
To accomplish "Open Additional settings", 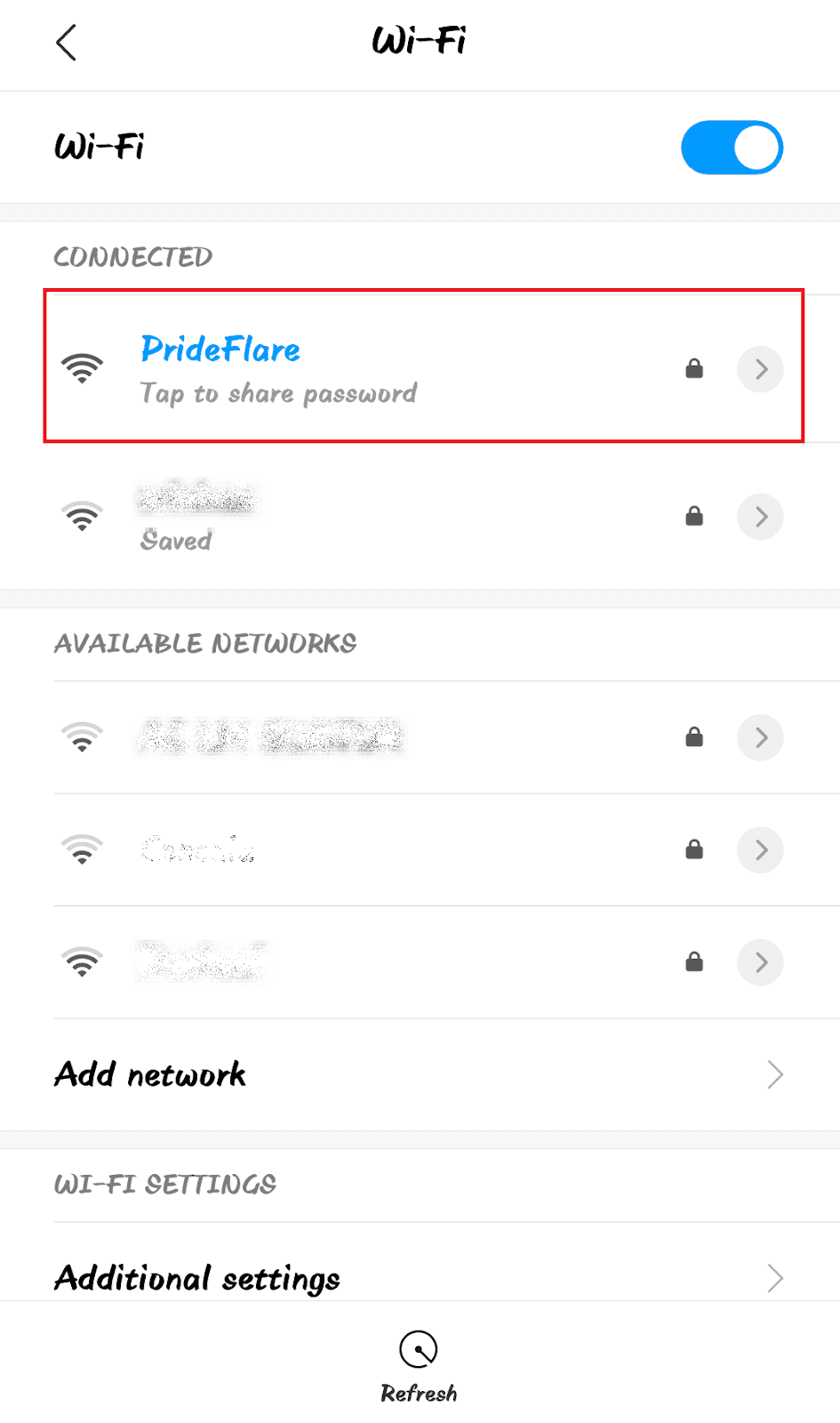I will pos(418,1278).
